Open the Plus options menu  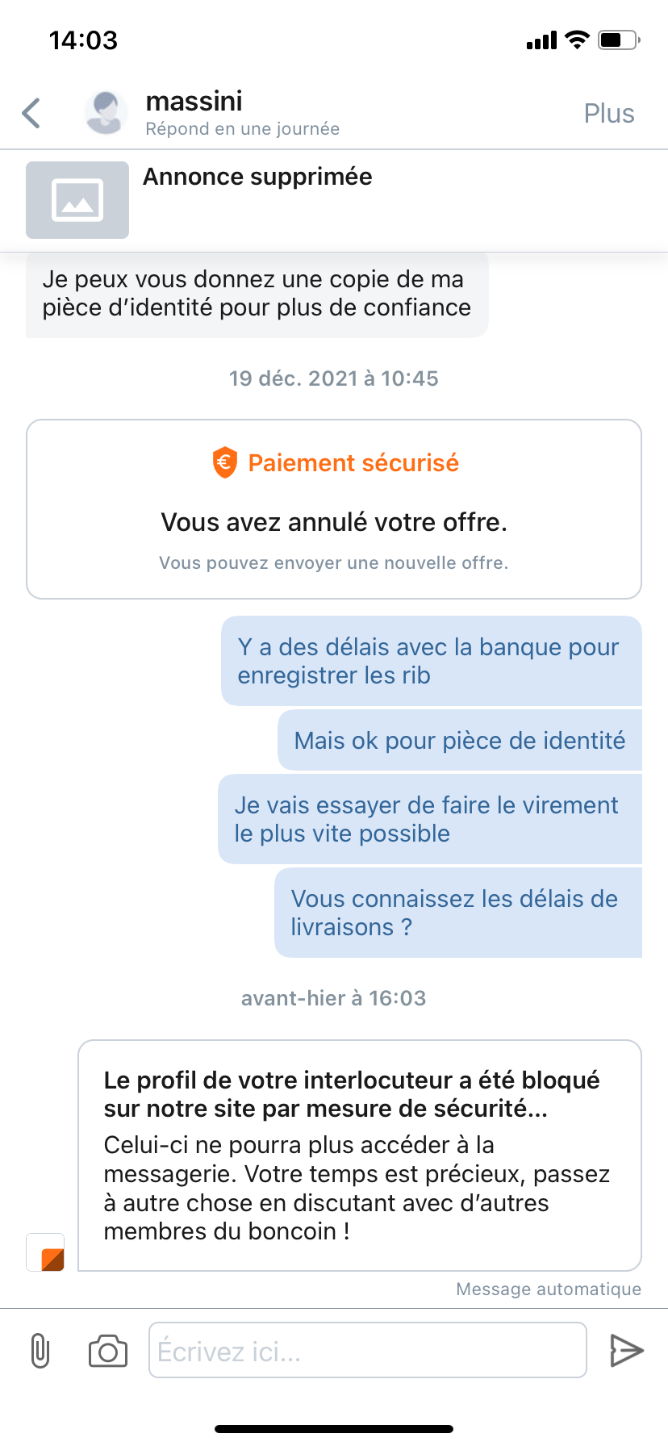(609, 113)
